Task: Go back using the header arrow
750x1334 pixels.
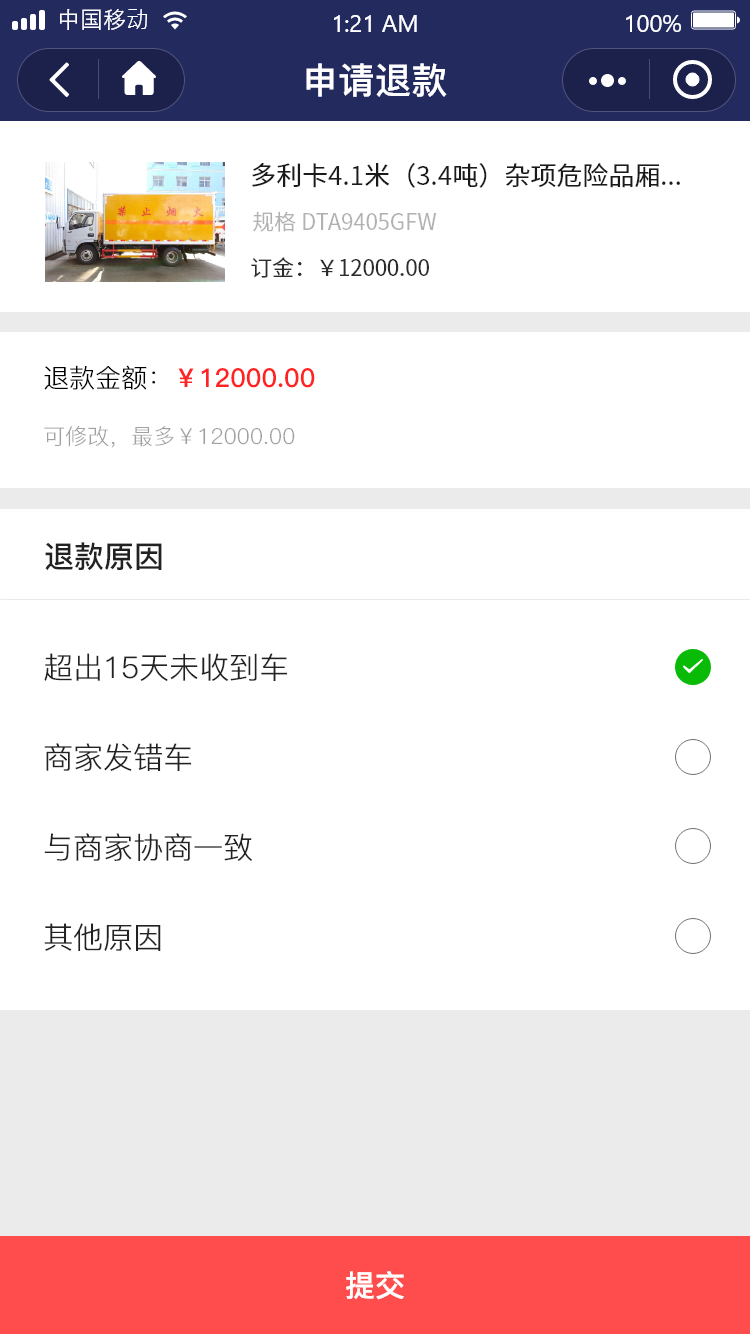Action: click(x=60, y=80)
